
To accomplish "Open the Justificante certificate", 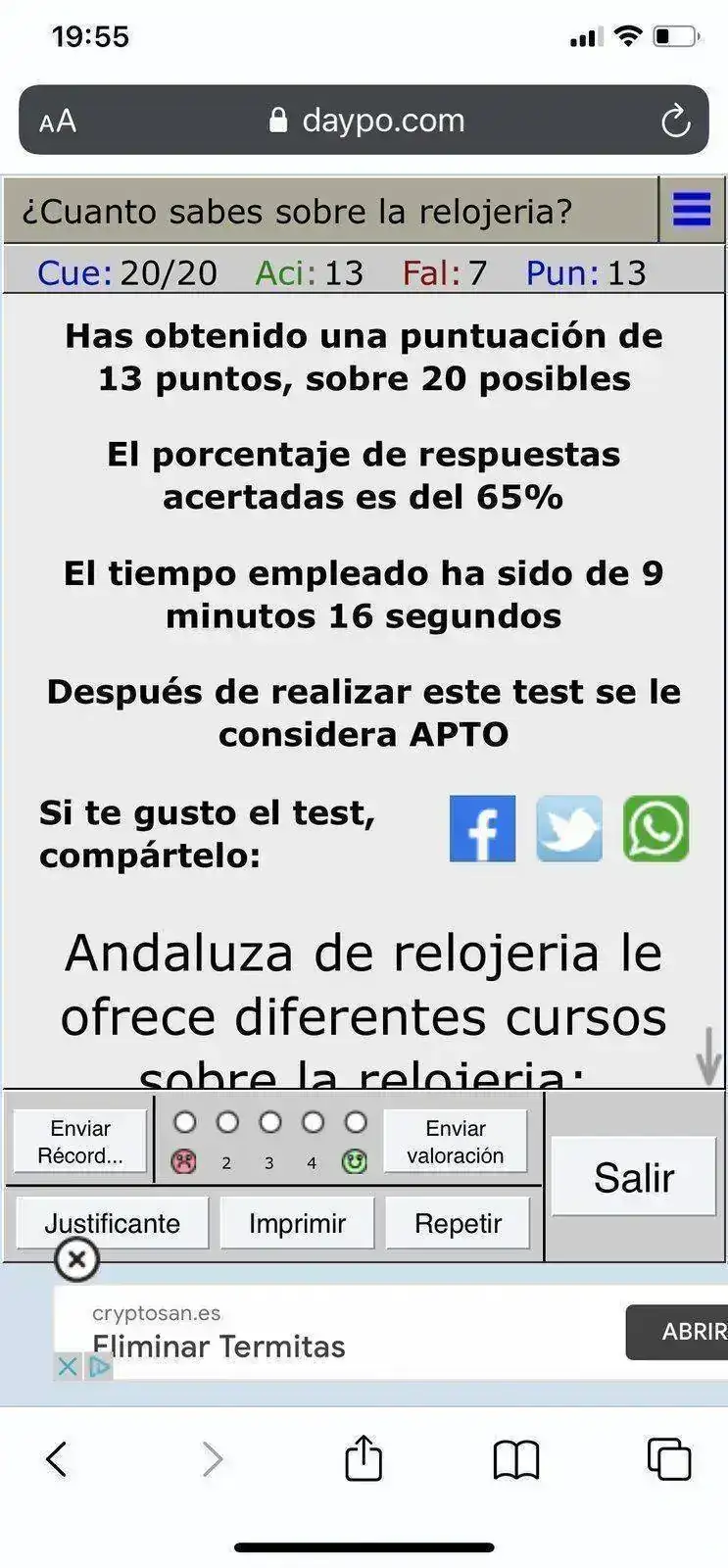I will pos(112,1224).
